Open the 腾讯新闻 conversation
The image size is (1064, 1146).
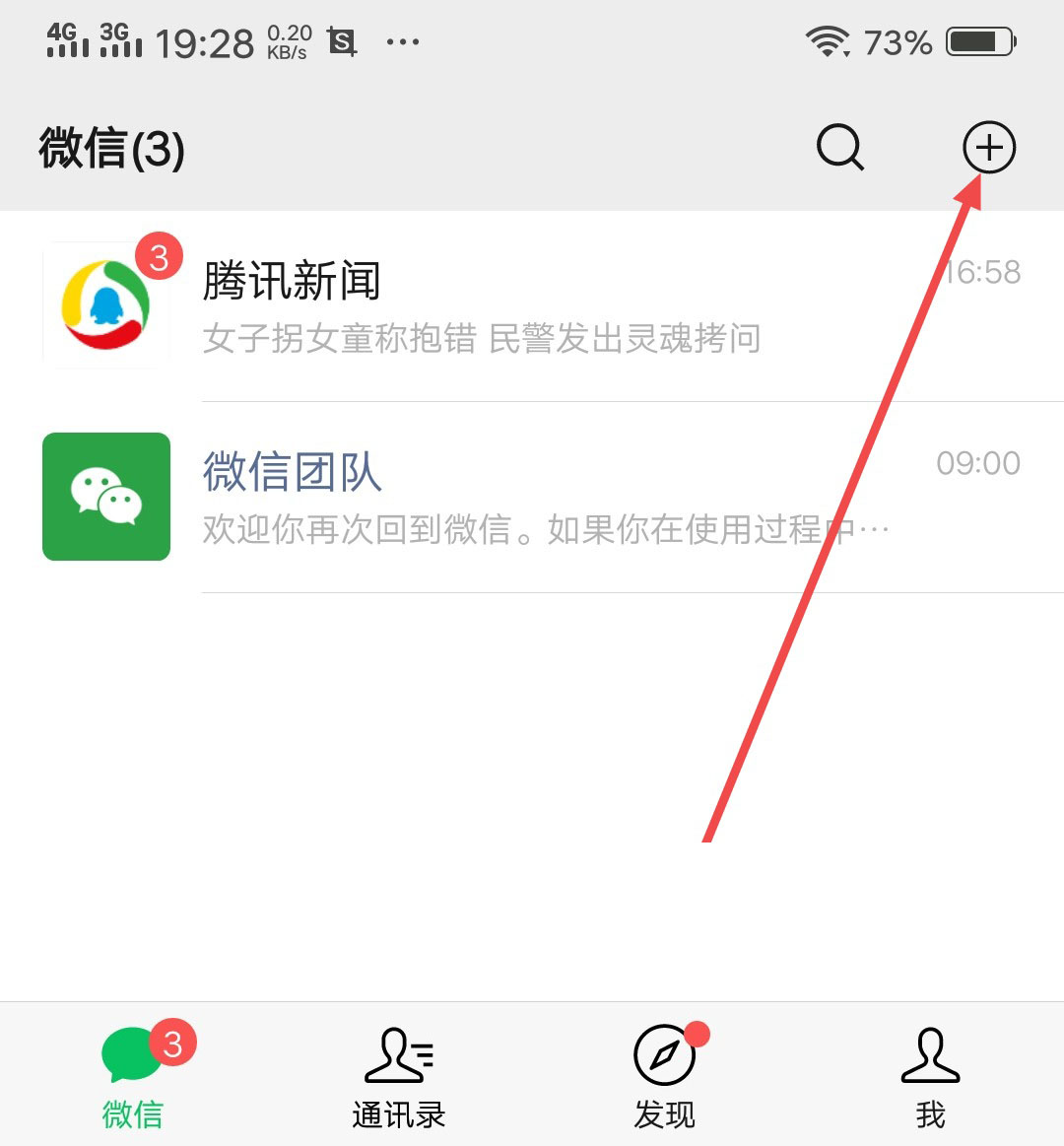[x=532, y=305]
